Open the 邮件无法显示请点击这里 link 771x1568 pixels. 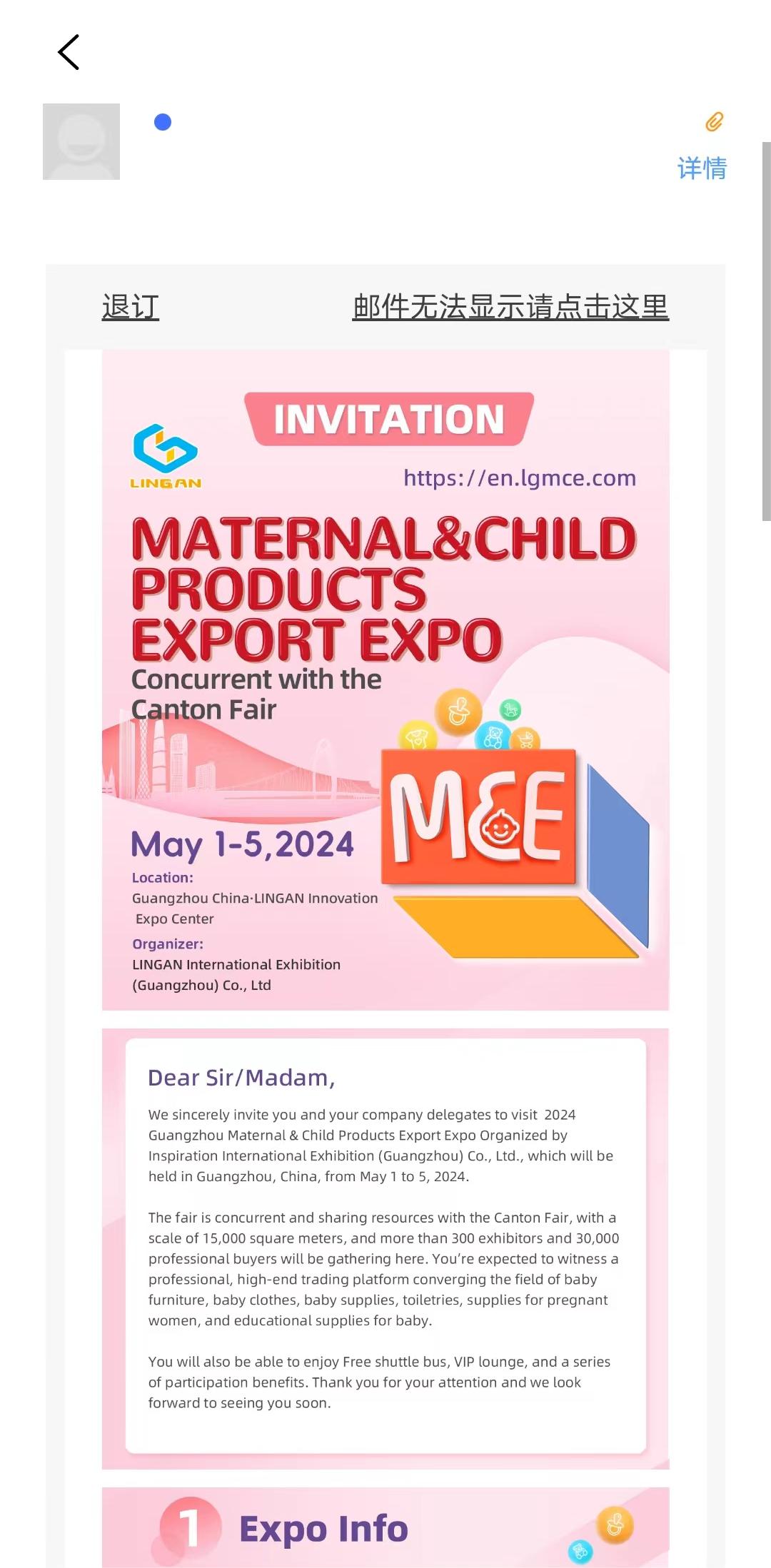510,307
